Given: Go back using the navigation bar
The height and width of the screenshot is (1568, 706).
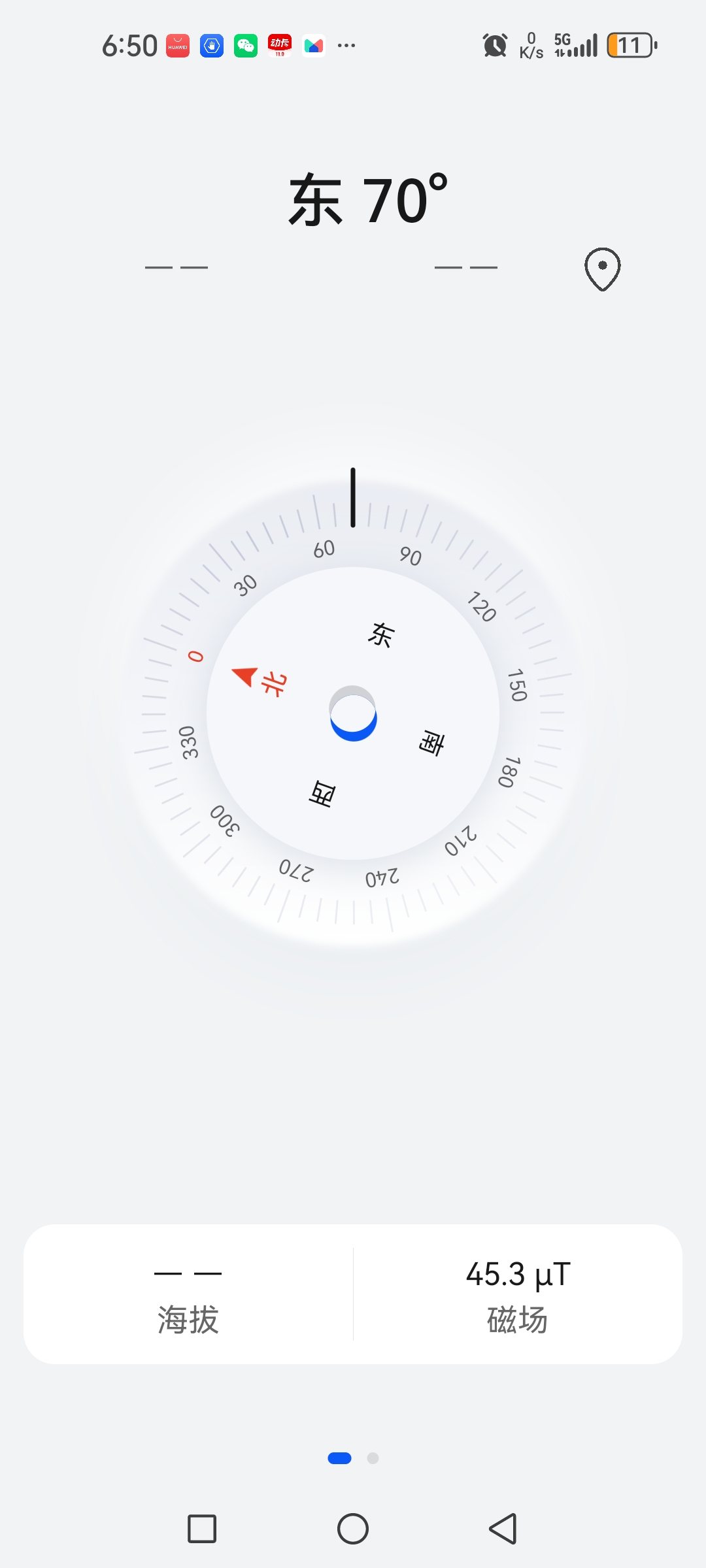Looking at the screenshot, I should tap(503, 1529).
